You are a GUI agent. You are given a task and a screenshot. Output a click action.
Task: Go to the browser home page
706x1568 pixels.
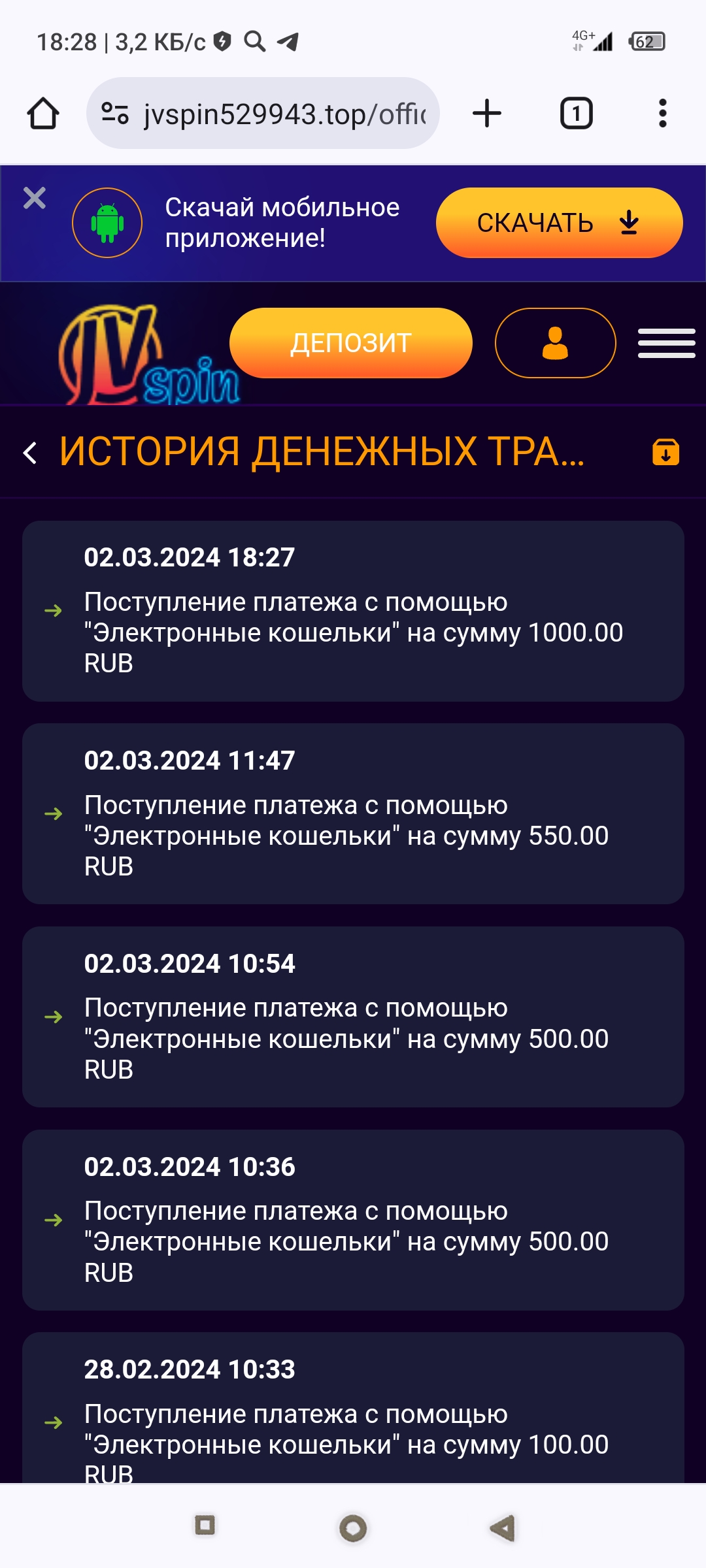click(x=43, y=114)
